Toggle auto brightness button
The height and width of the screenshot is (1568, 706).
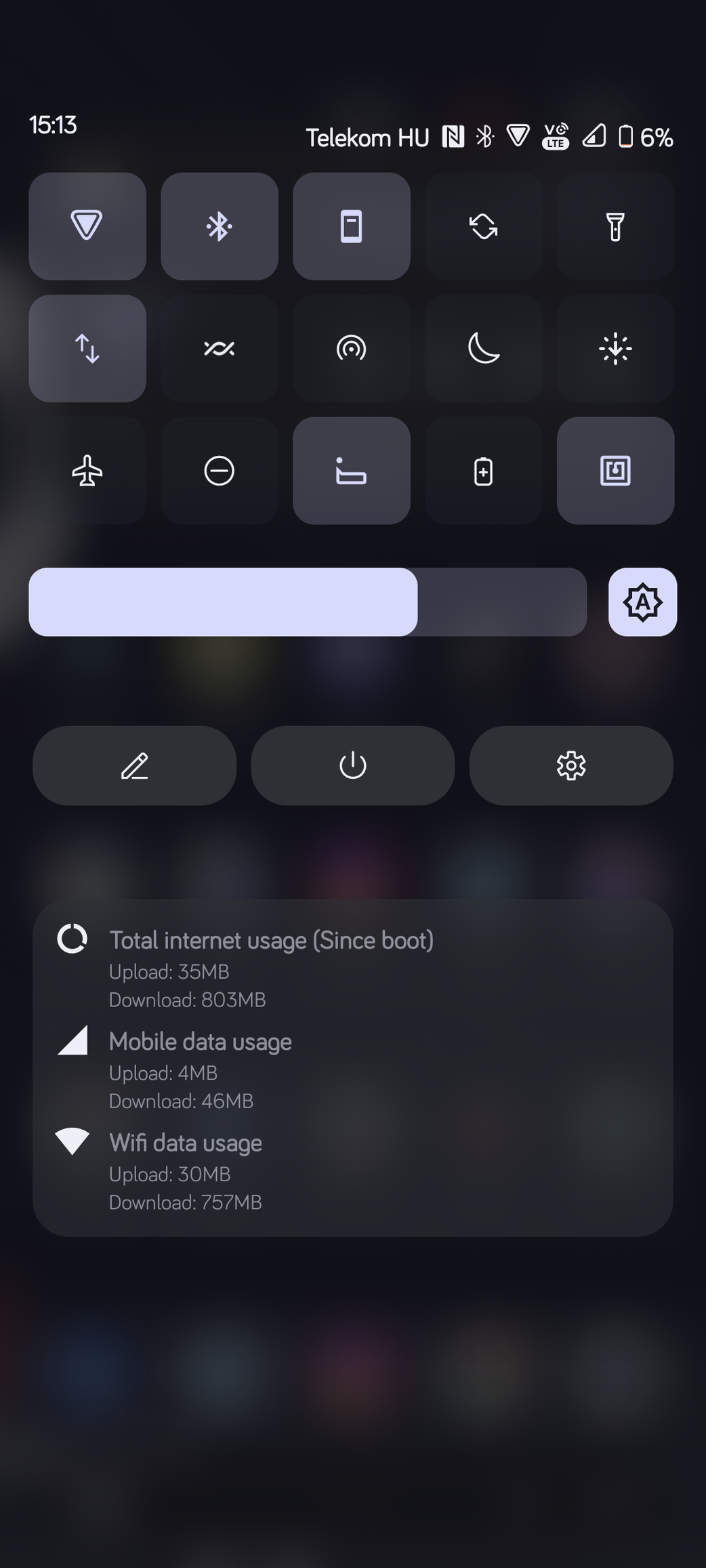[643, 602]
